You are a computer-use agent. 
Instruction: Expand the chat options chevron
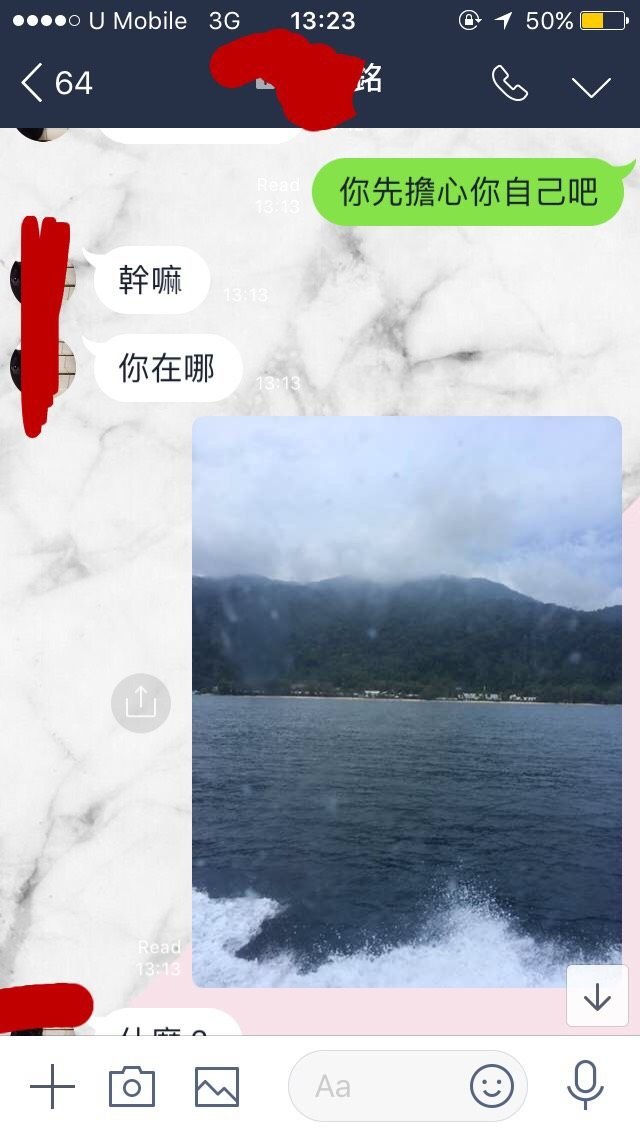[x=591, y=86]
